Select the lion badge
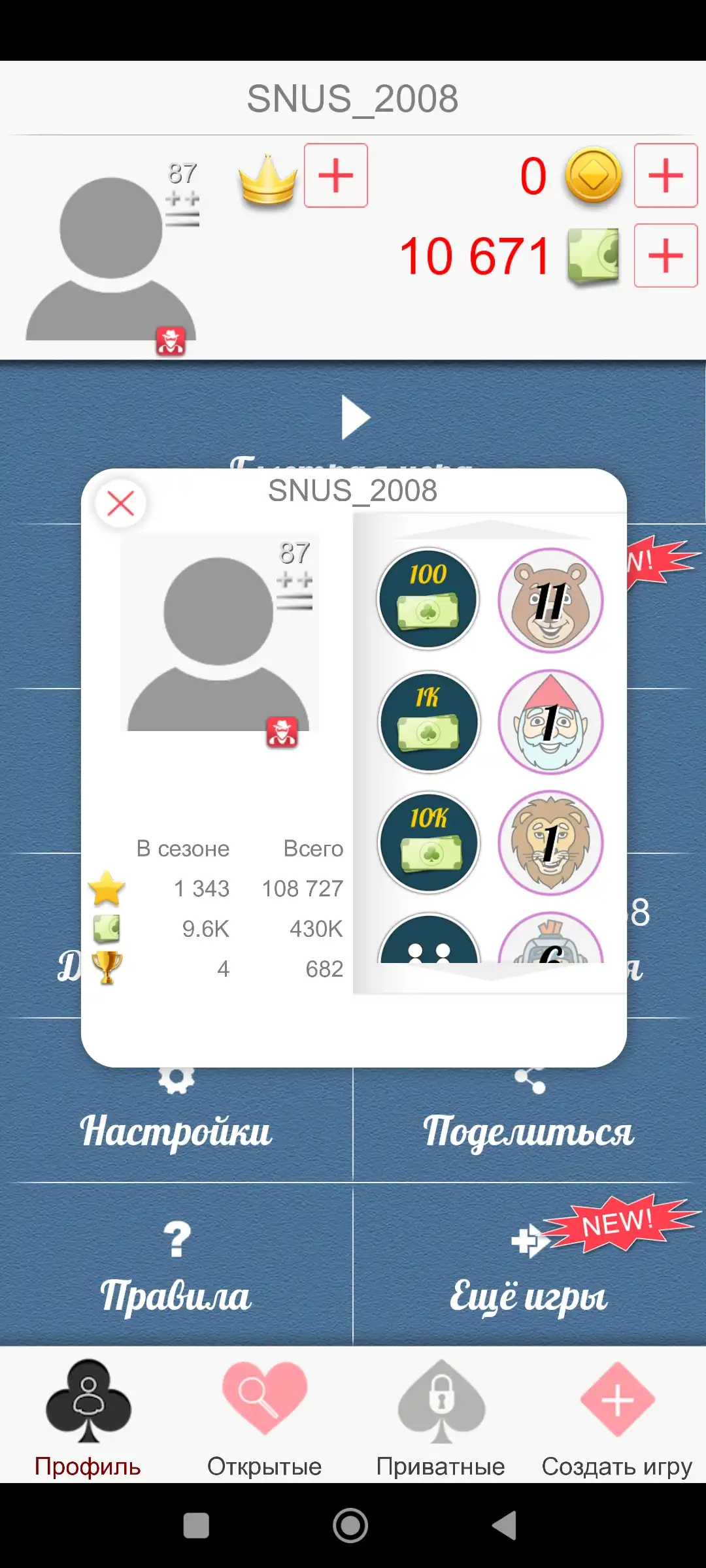The width and height of the screenshot is (706, 1568). click(550, 843)
